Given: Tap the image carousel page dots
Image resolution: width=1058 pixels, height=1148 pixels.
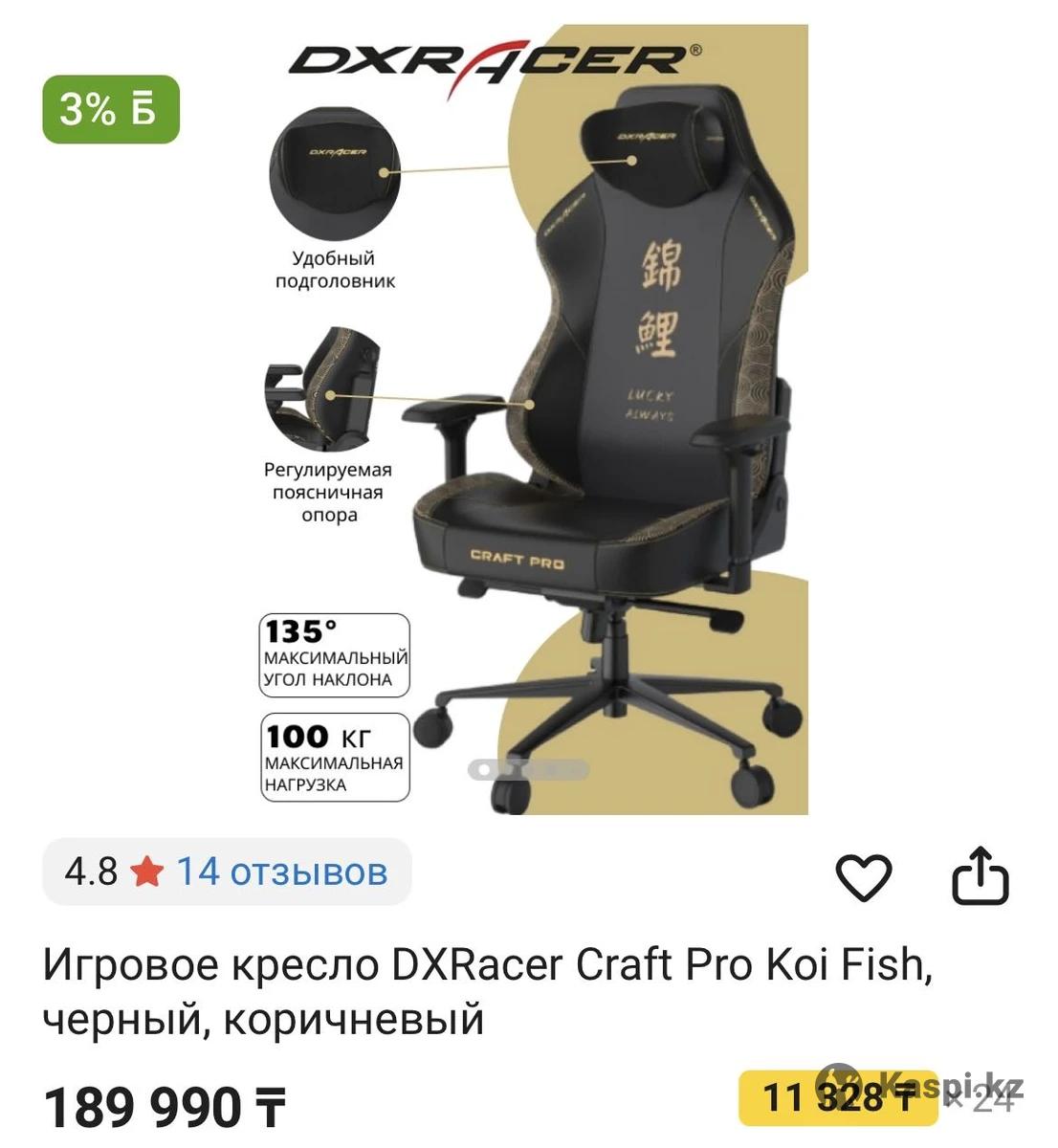Looking at the screenshot, I should point(528,769).
